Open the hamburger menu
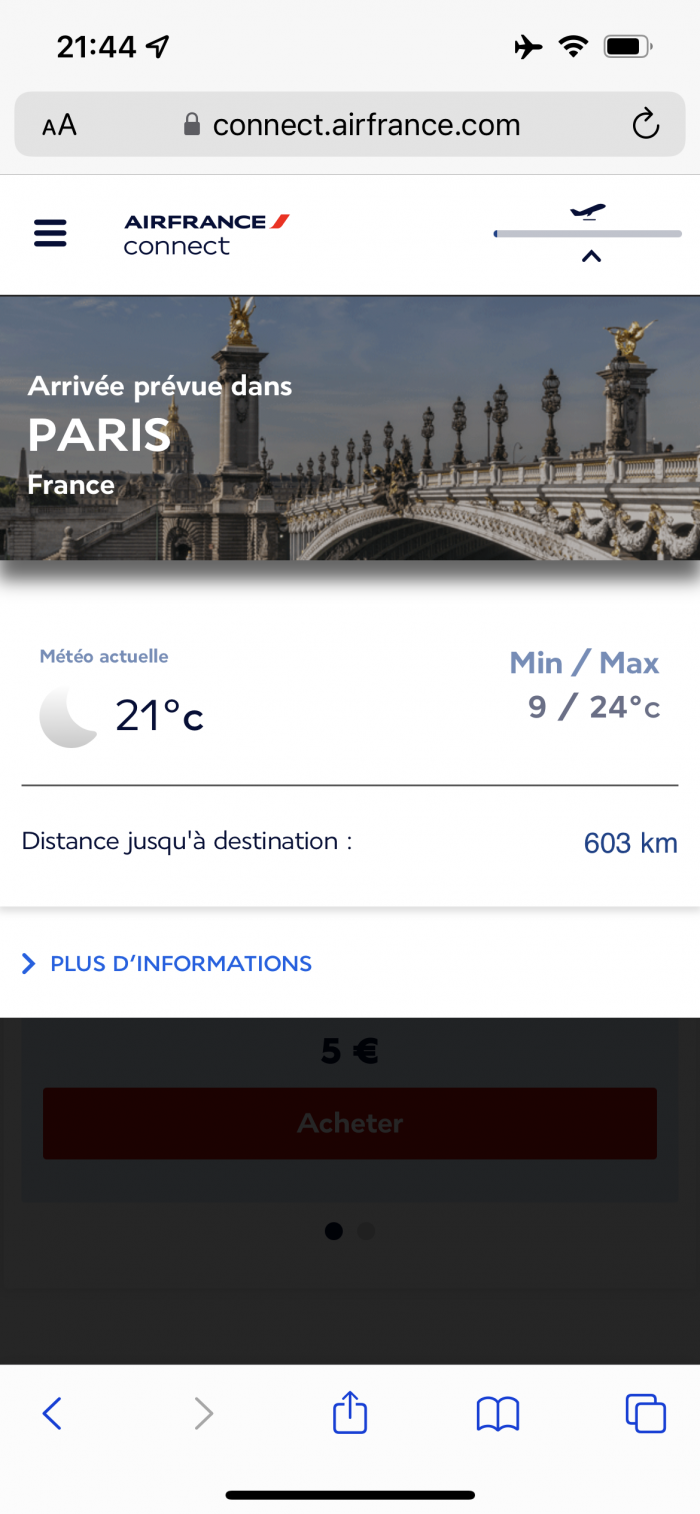Screen dimensions: 700x1514 (50, 233)
